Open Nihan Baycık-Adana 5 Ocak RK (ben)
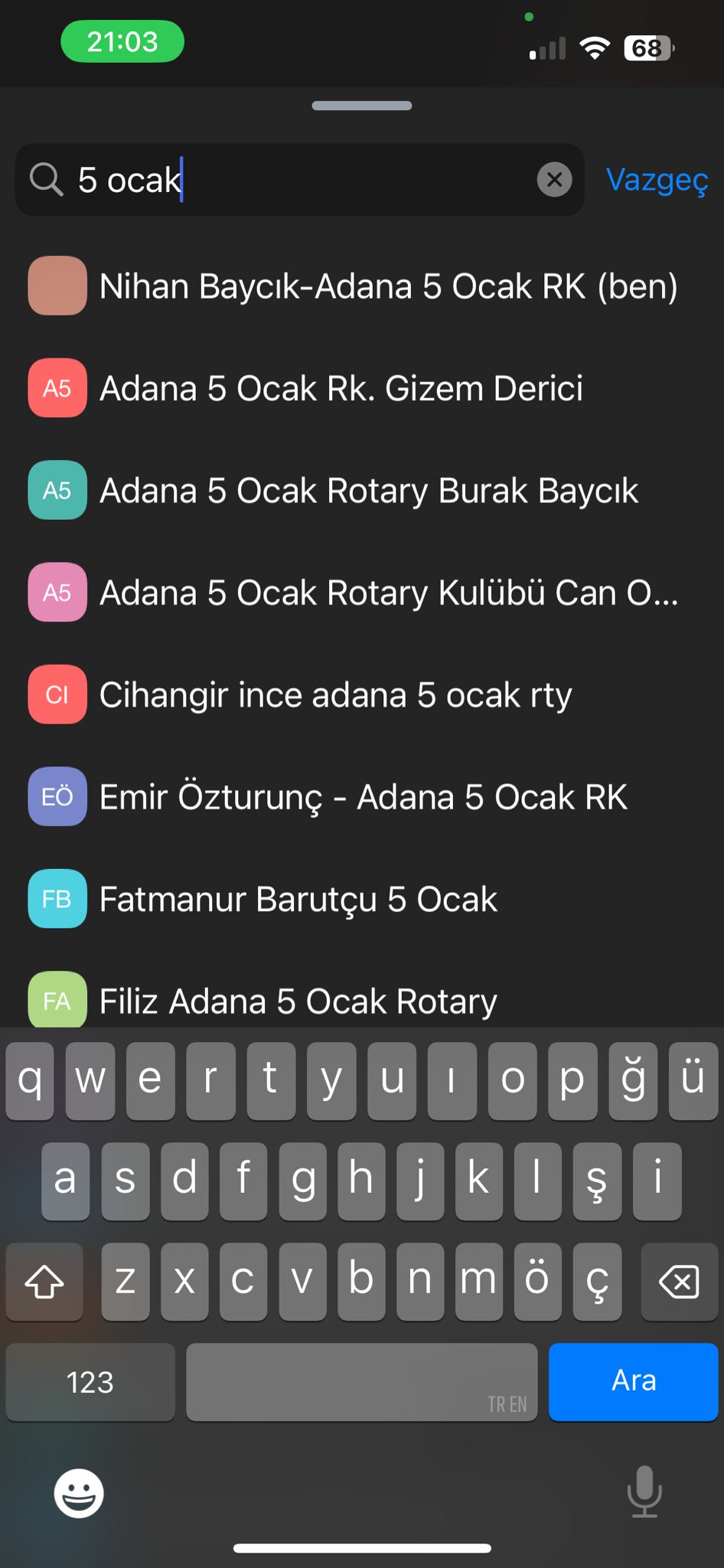This screenshot has height=1568, width=724. pyautogui.click(x=362, y=286)
